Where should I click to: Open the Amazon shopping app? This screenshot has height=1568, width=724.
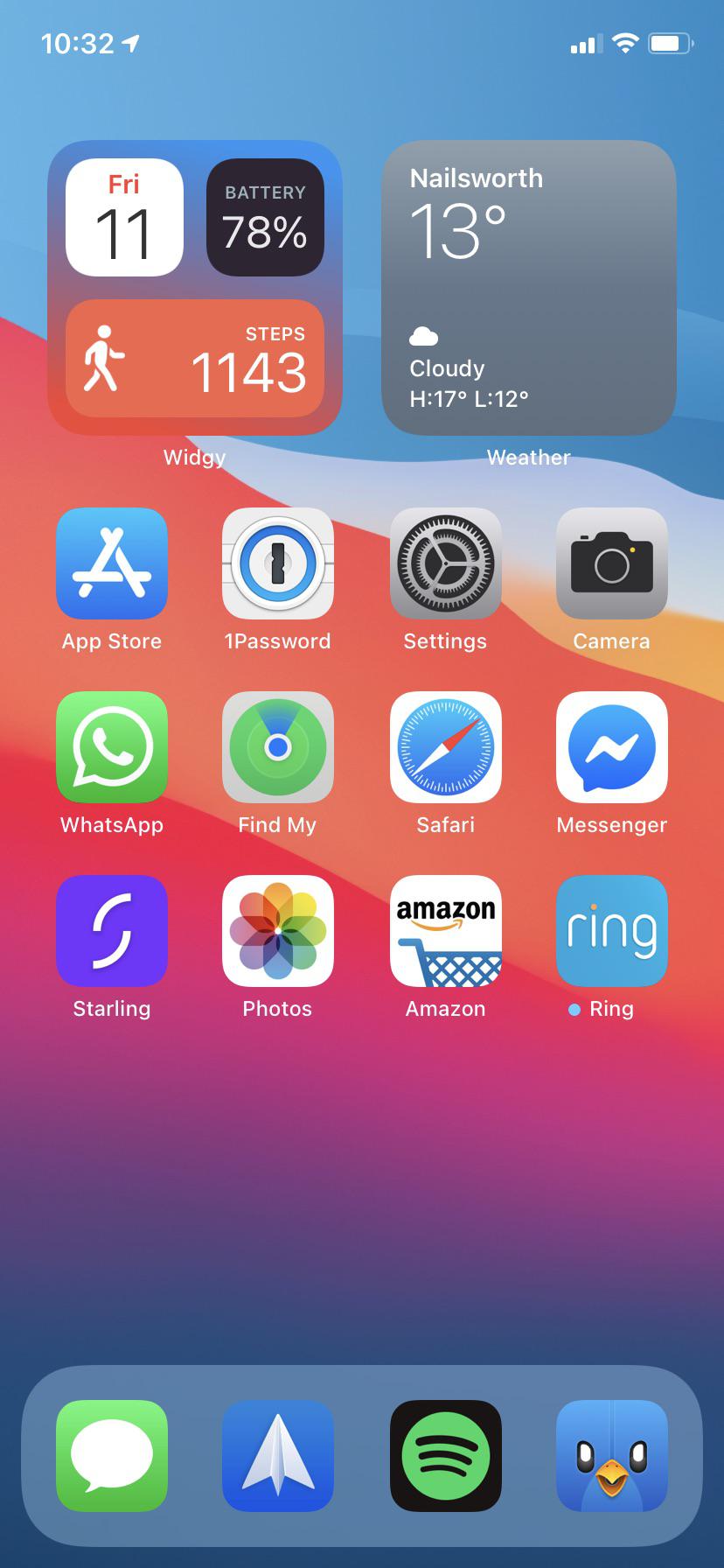click(x=445, y=930)
